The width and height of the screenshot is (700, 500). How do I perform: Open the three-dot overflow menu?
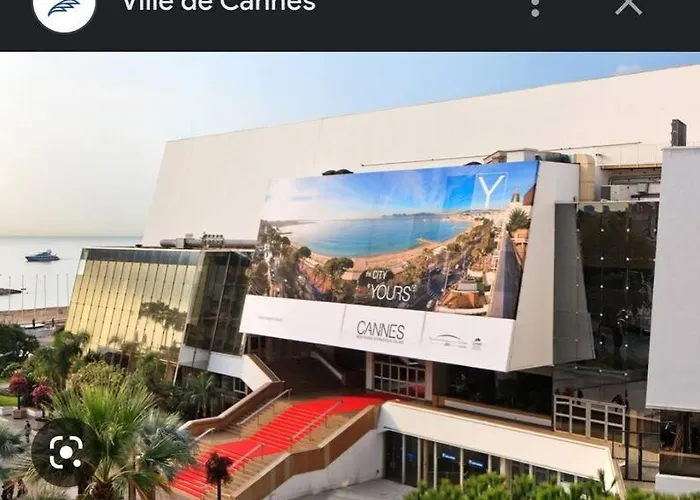click(x=535, y=6)
